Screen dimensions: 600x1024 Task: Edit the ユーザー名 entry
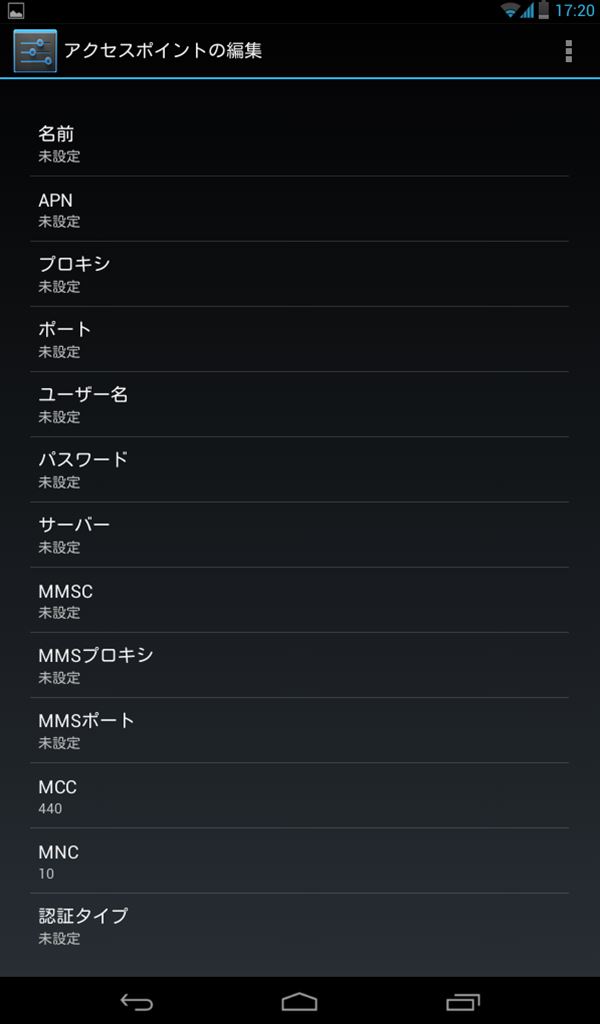[x=299, y=405]
